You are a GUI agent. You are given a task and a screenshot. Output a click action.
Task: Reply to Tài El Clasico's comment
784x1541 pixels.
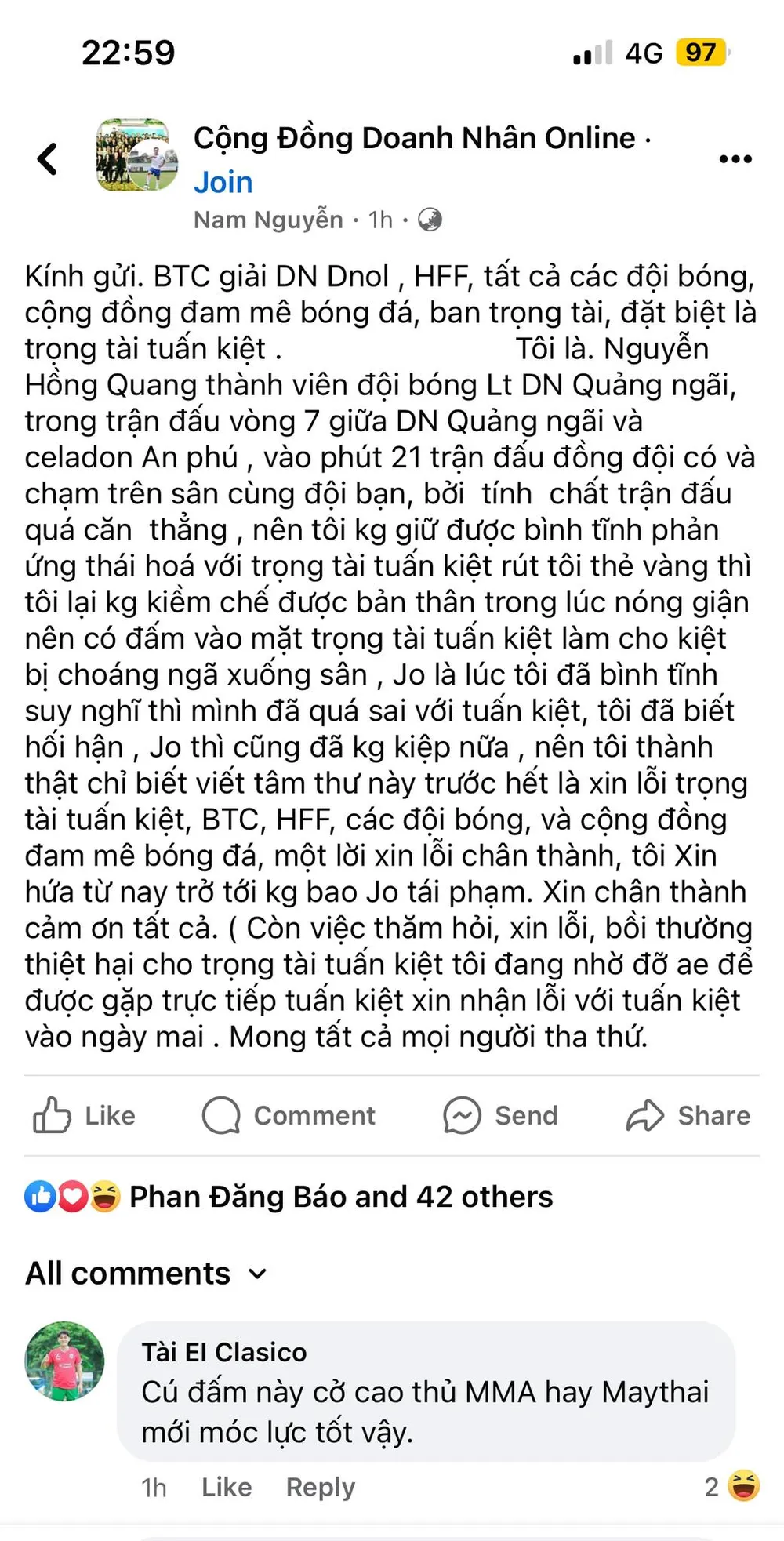pos(320,1487)
